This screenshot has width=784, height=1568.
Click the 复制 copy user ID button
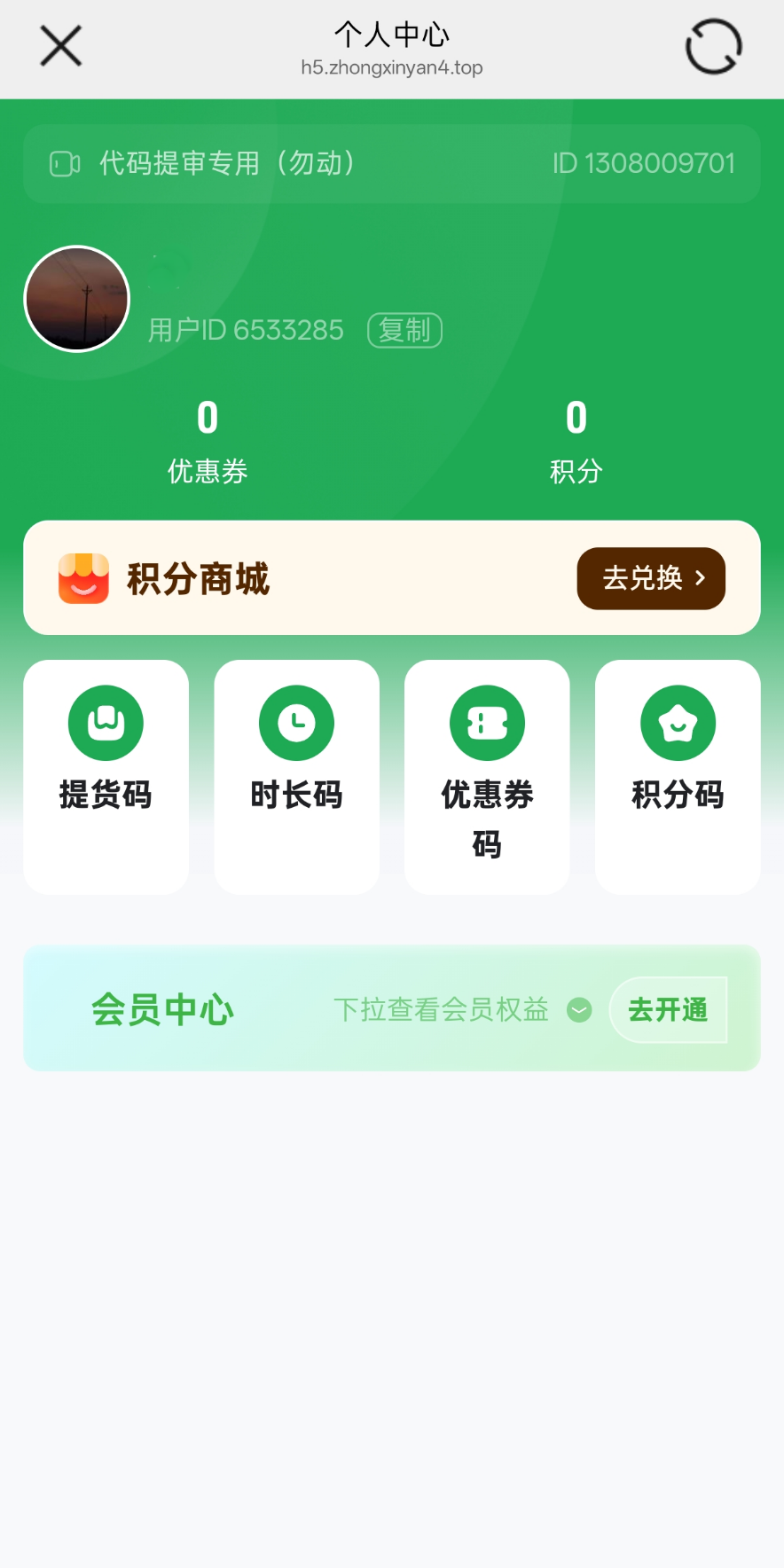[404, 330]
